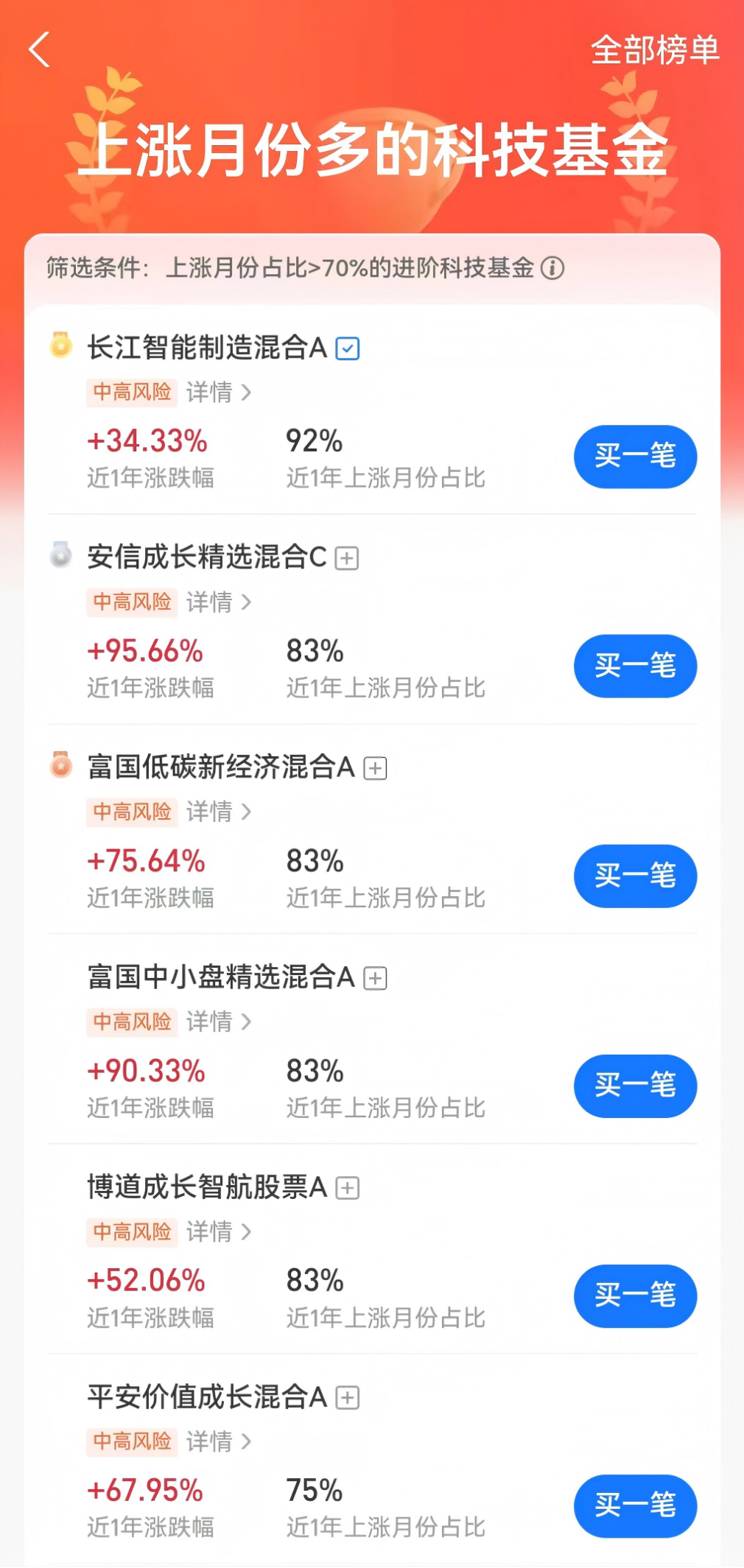Go back using the top-left arrow
This screenshot has height=1568, width=744.
point(40,50)
